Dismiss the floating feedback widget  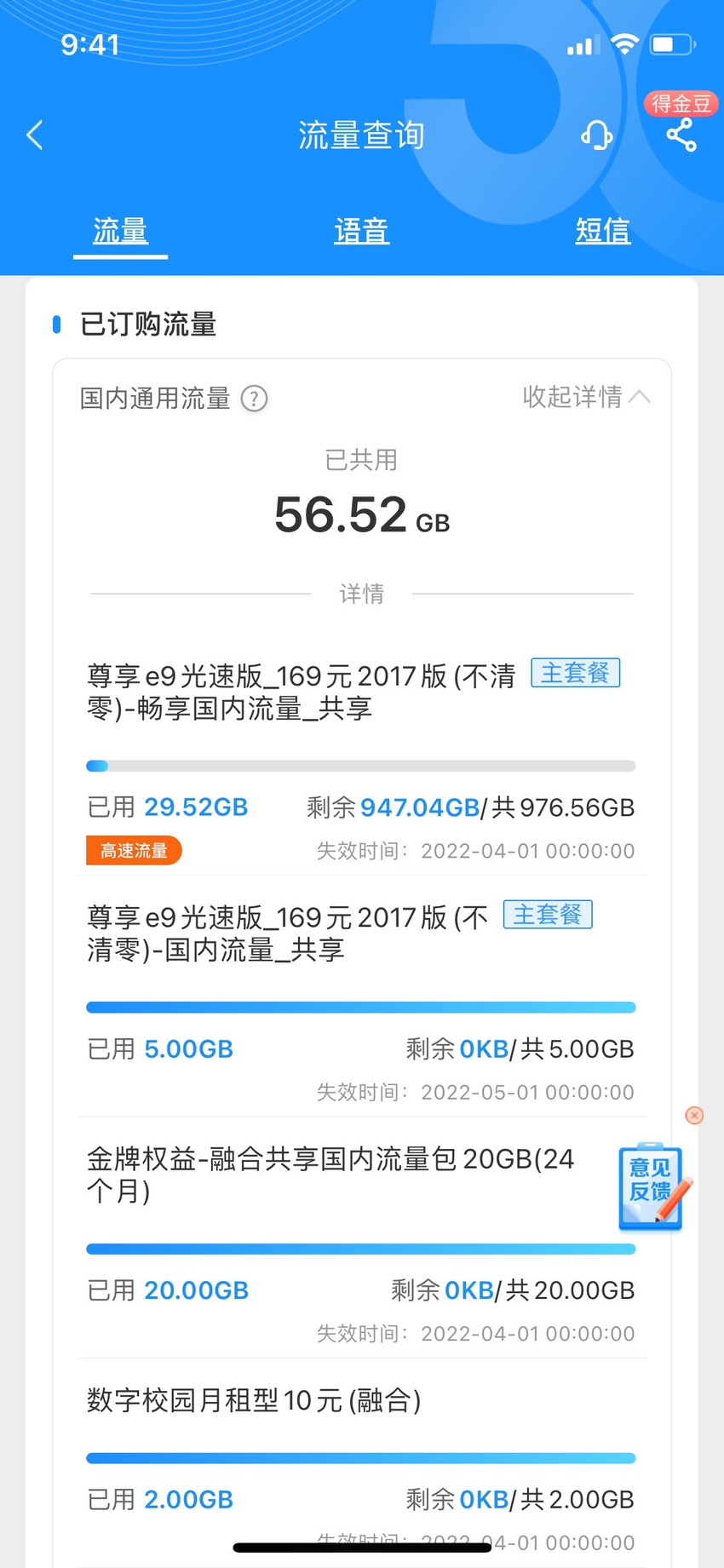tap(694, 1115)
